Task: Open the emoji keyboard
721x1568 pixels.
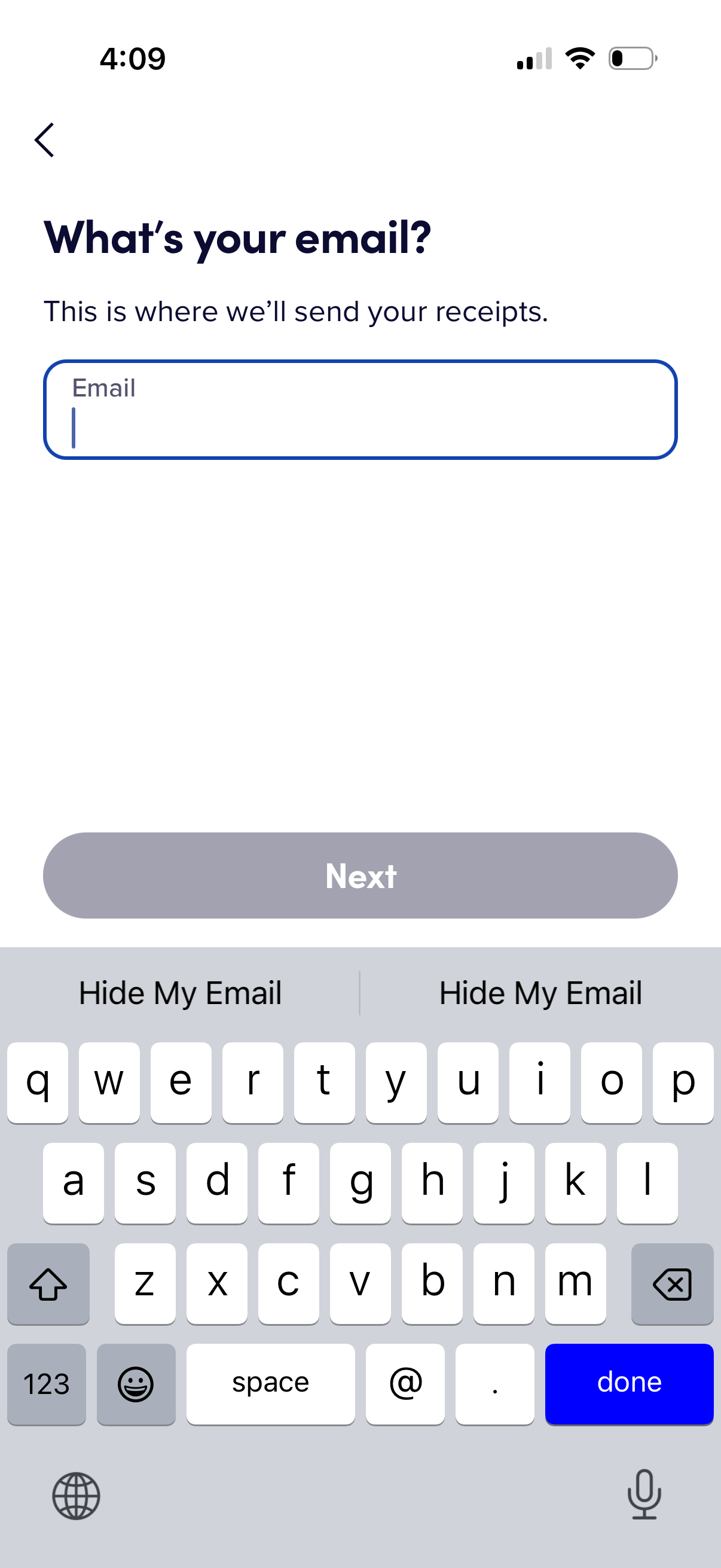Action: pos(136,1384)
